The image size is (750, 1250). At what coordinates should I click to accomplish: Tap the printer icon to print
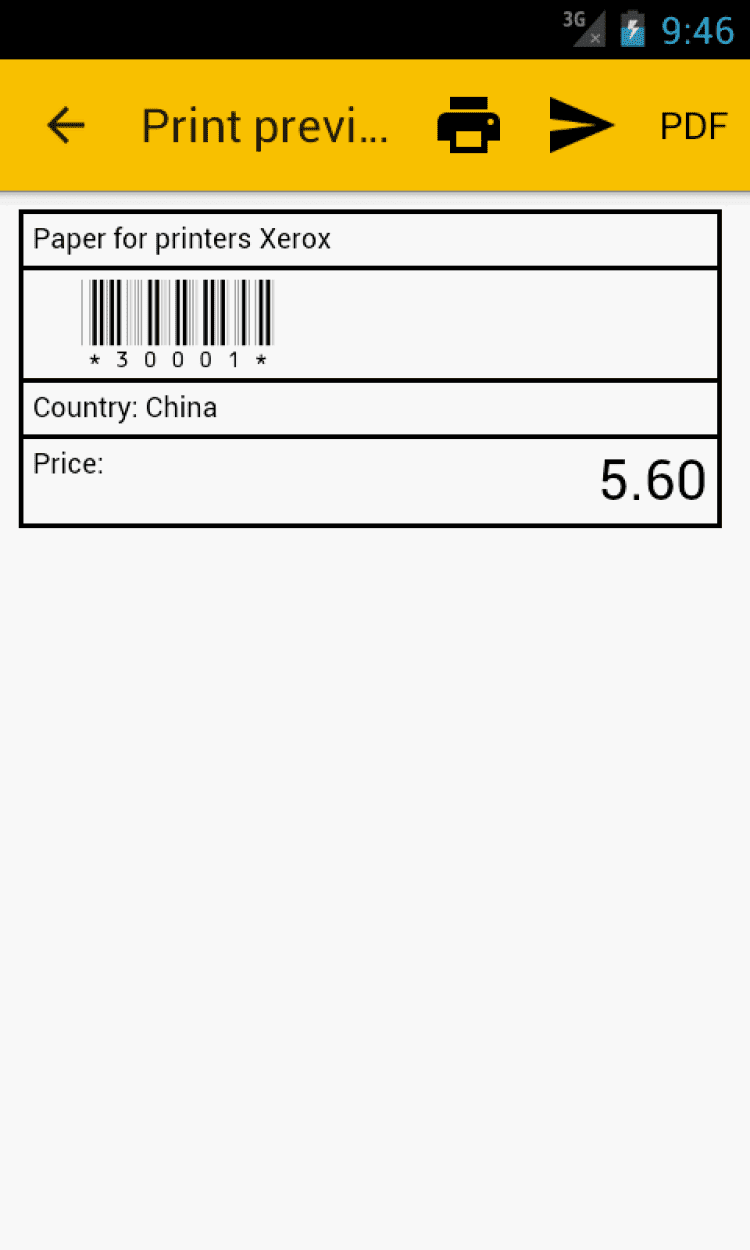pyautogui.click(x=468, y=126)
